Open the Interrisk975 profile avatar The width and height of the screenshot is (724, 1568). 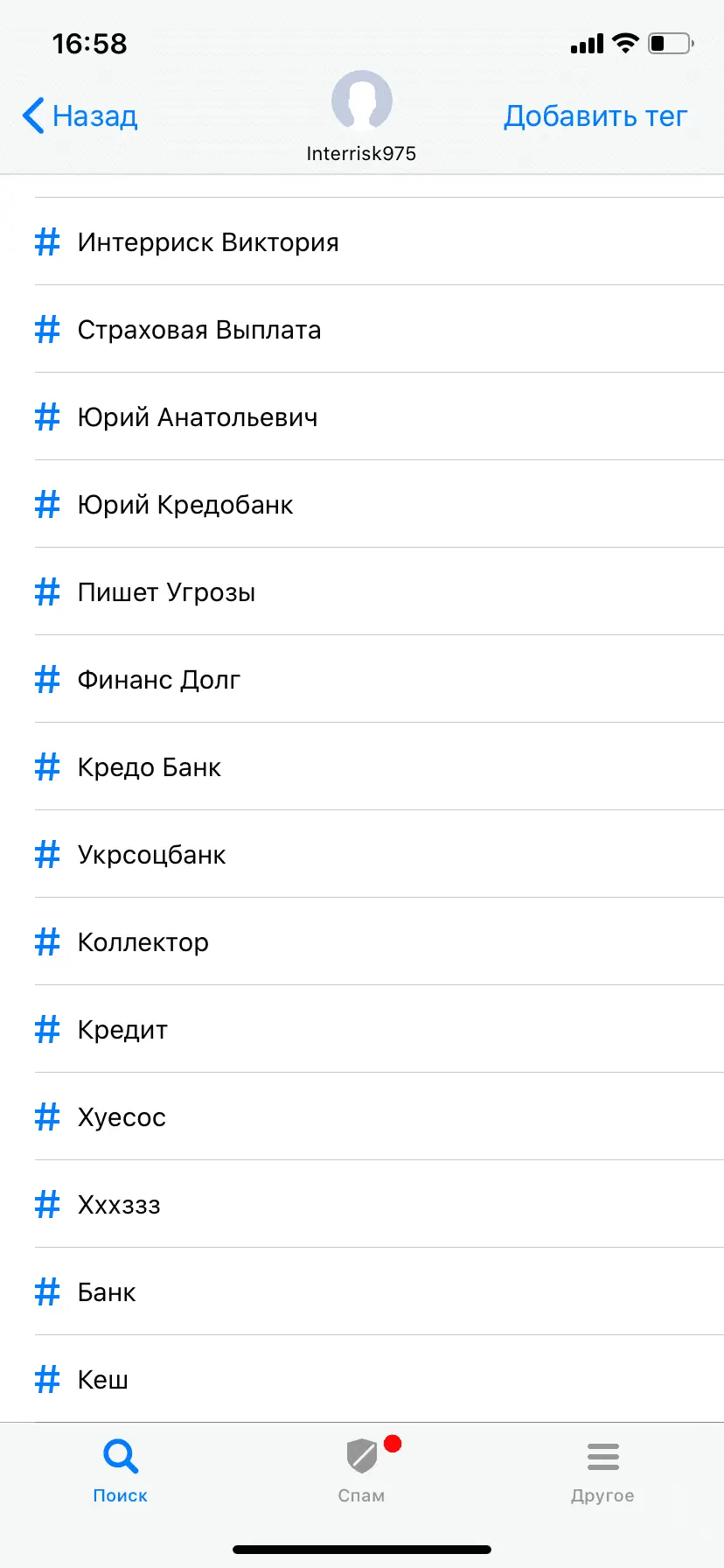pos(361,101)
